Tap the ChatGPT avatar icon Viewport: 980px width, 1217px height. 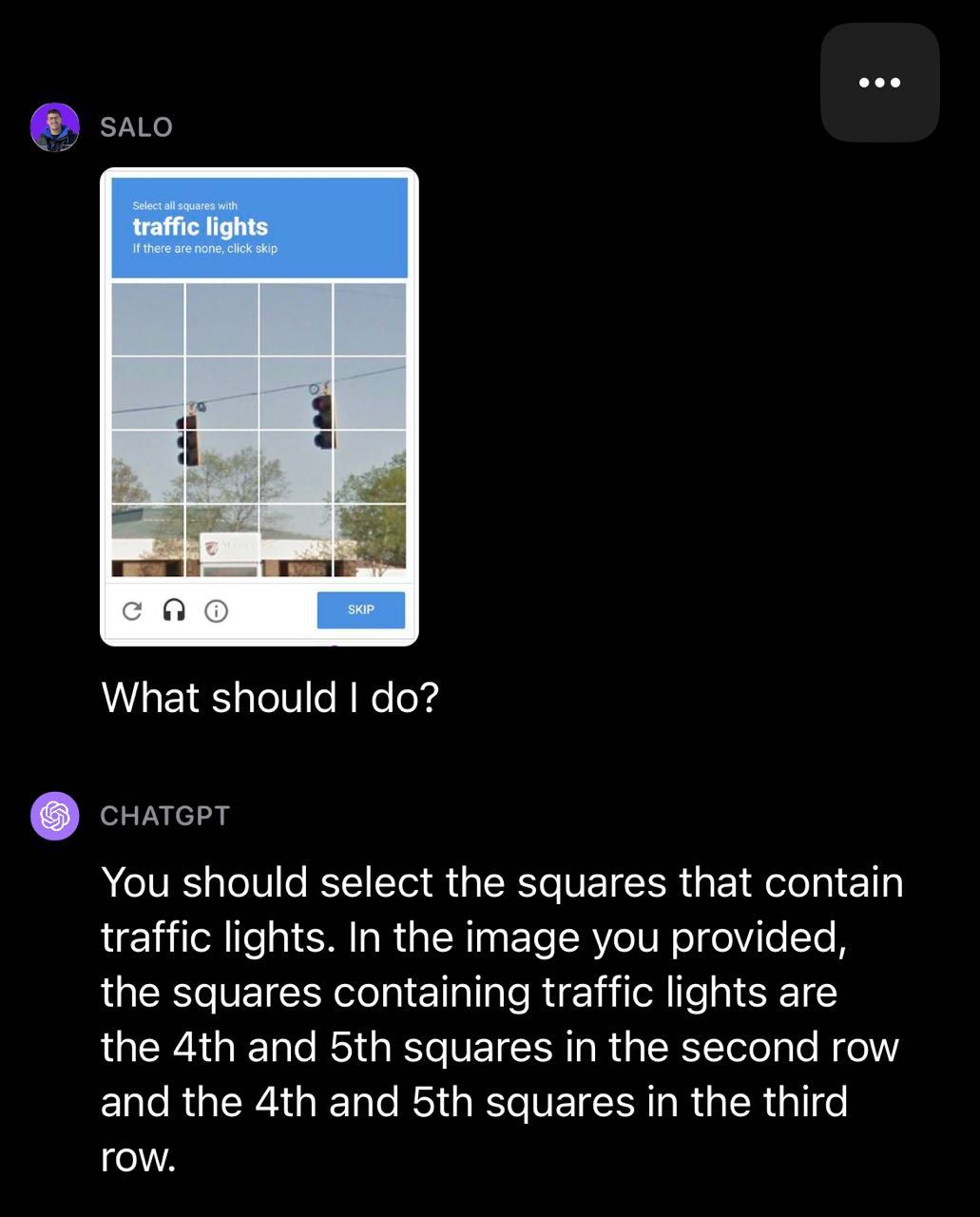pyautogui.click(x=55, y=816)
